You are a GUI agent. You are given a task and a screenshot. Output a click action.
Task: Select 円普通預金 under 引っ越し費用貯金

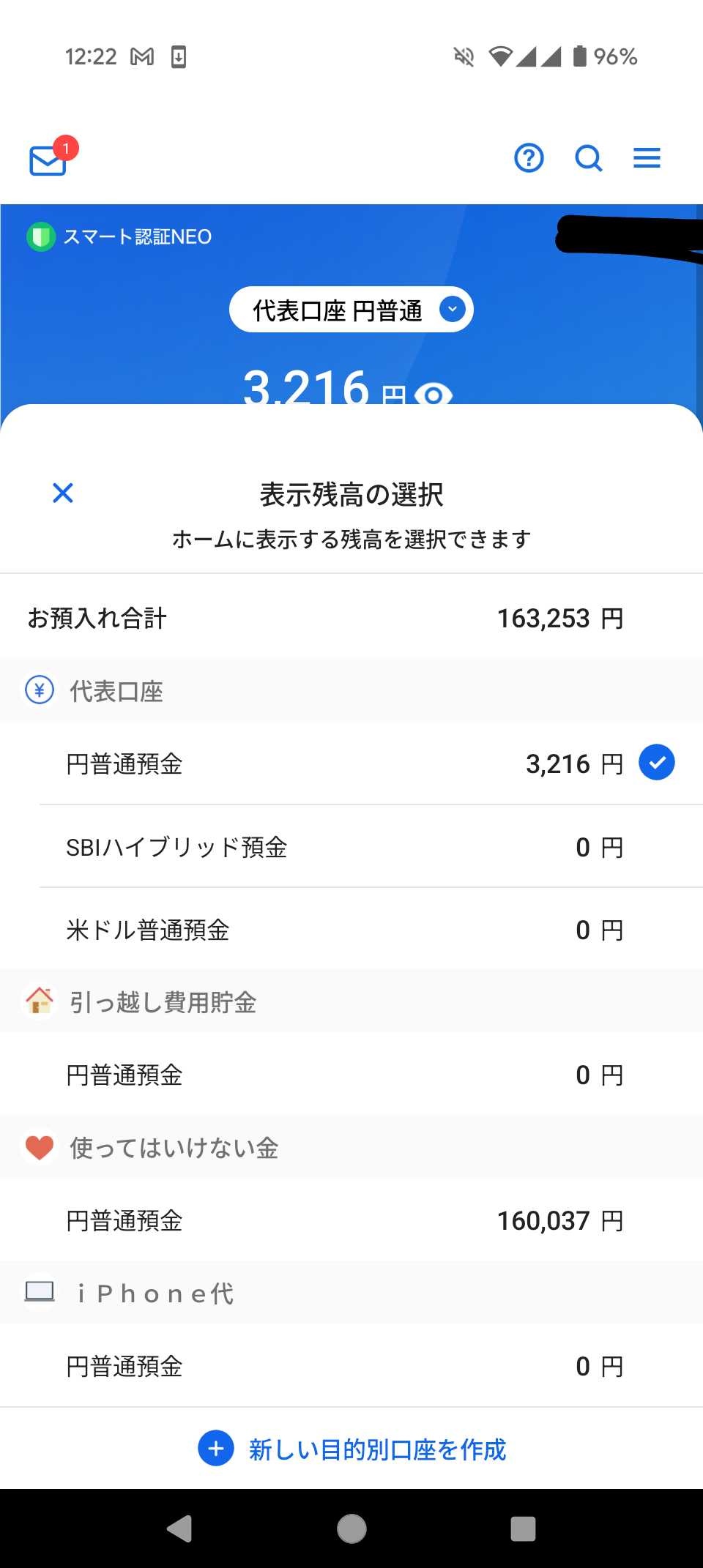pyautogui.click(x=351, y=1075)
